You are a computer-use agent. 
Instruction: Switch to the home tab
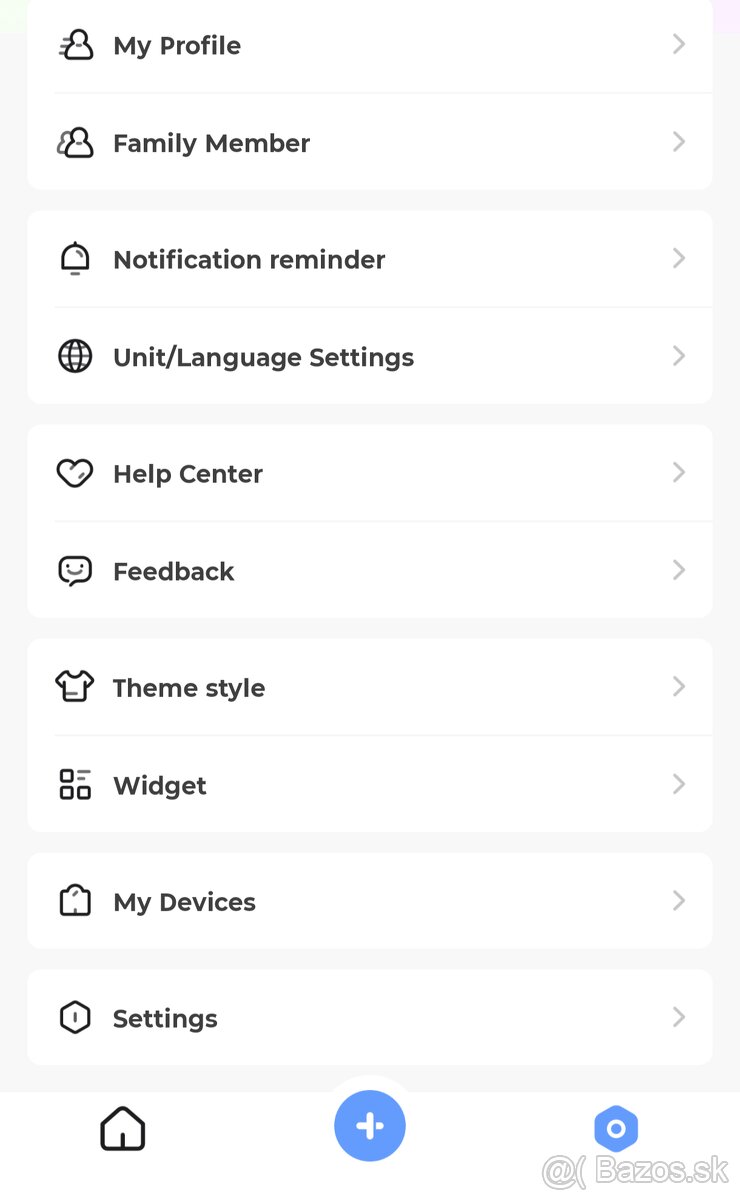point(123,1129)
